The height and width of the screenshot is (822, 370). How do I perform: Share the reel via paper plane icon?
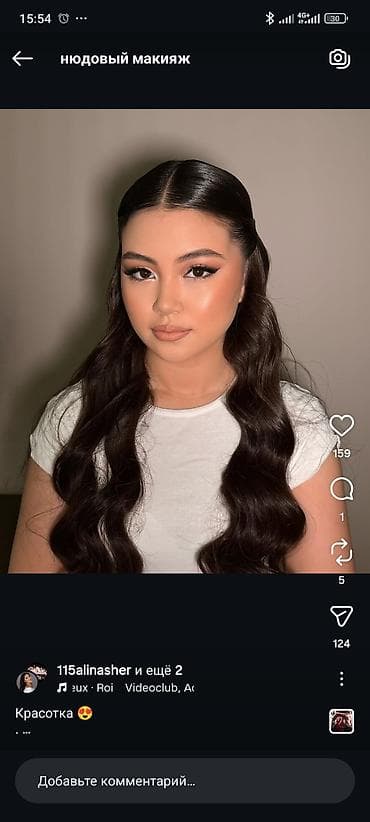(x=342, y=616)
